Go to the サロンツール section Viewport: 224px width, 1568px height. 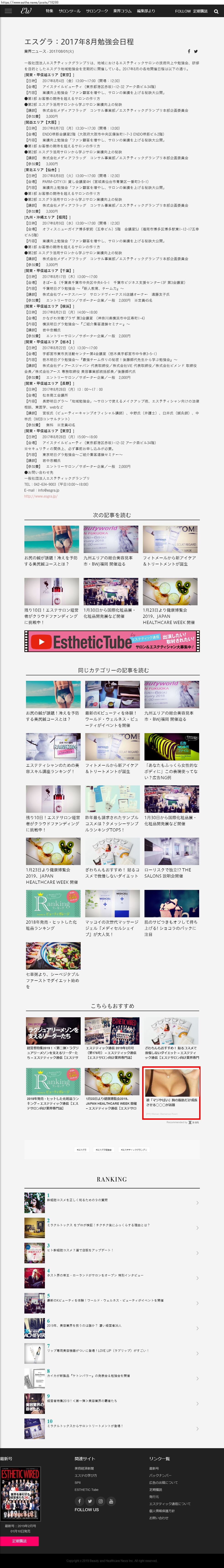tap(69, 11)
